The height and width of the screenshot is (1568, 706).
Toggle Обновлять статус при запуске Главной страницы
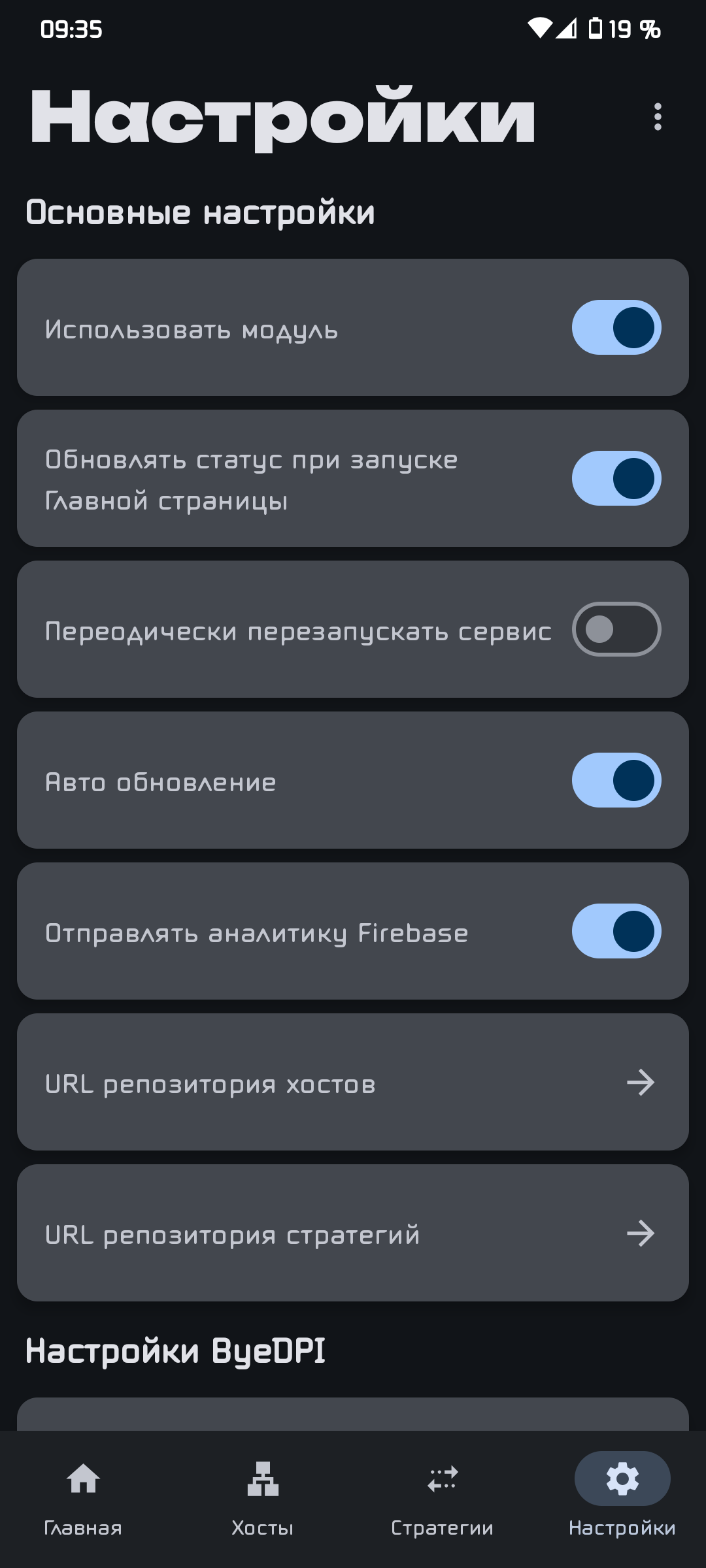click(616, 478)
